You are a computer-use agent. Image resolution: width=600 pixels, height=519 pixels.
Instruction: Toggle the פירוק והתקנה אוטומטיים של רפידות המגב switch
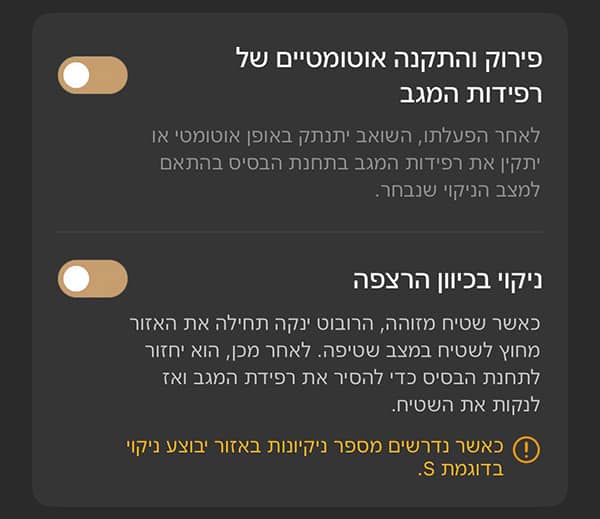click(x=93, y=76)
